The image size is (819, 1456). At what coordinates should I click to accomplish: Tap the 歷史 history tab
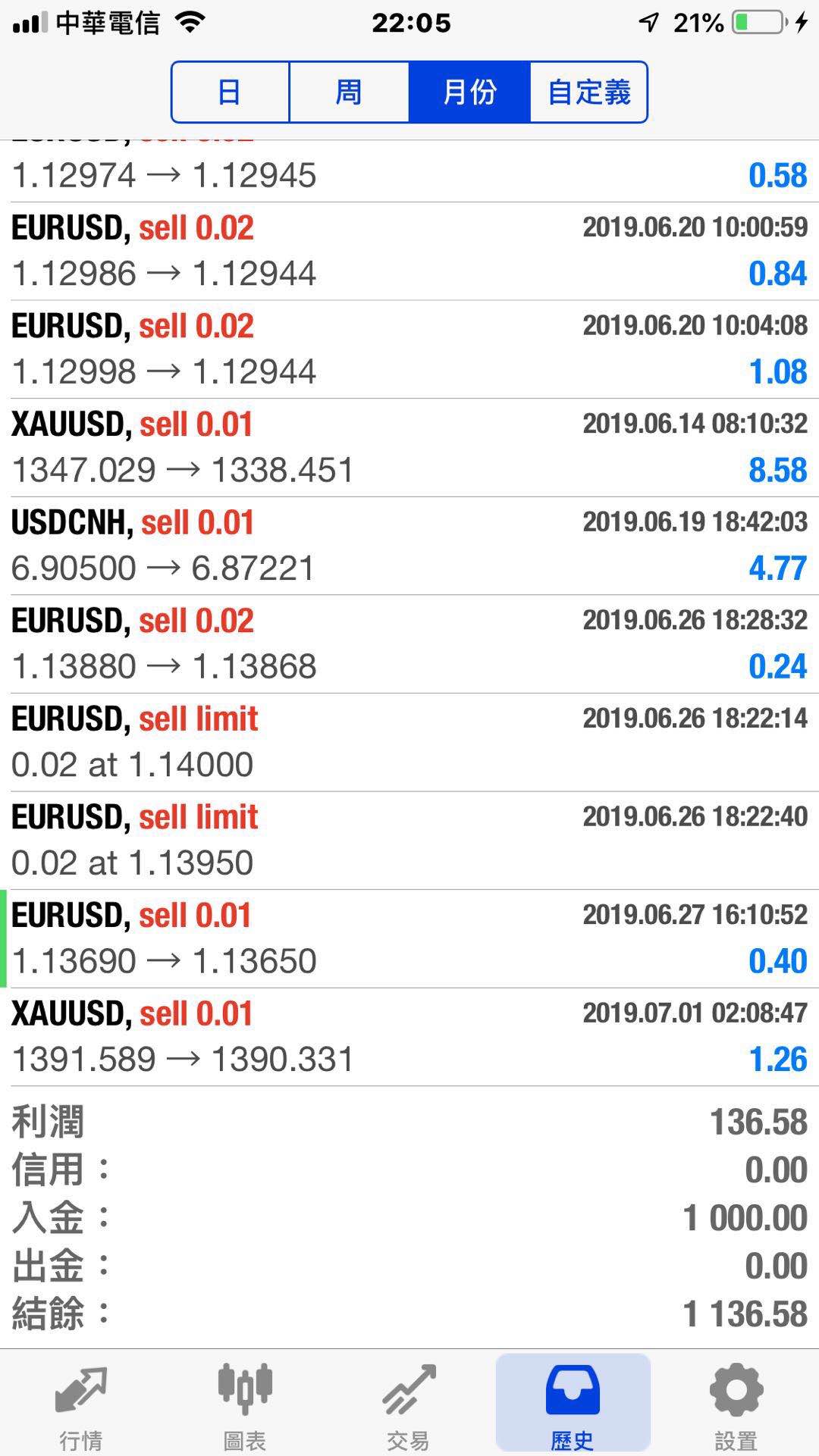573,1405
